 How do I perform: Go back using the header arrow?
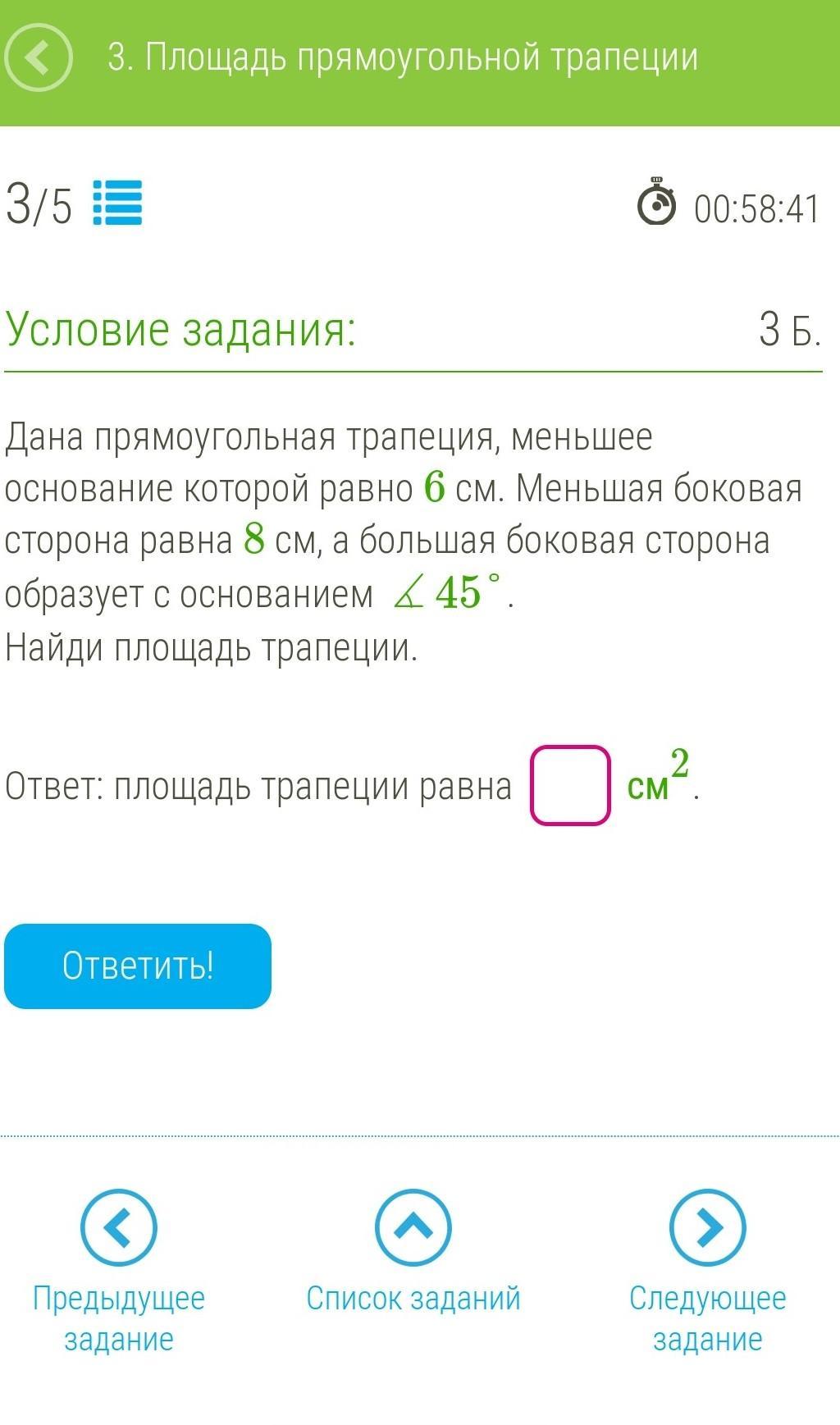[x=38, y=57]
